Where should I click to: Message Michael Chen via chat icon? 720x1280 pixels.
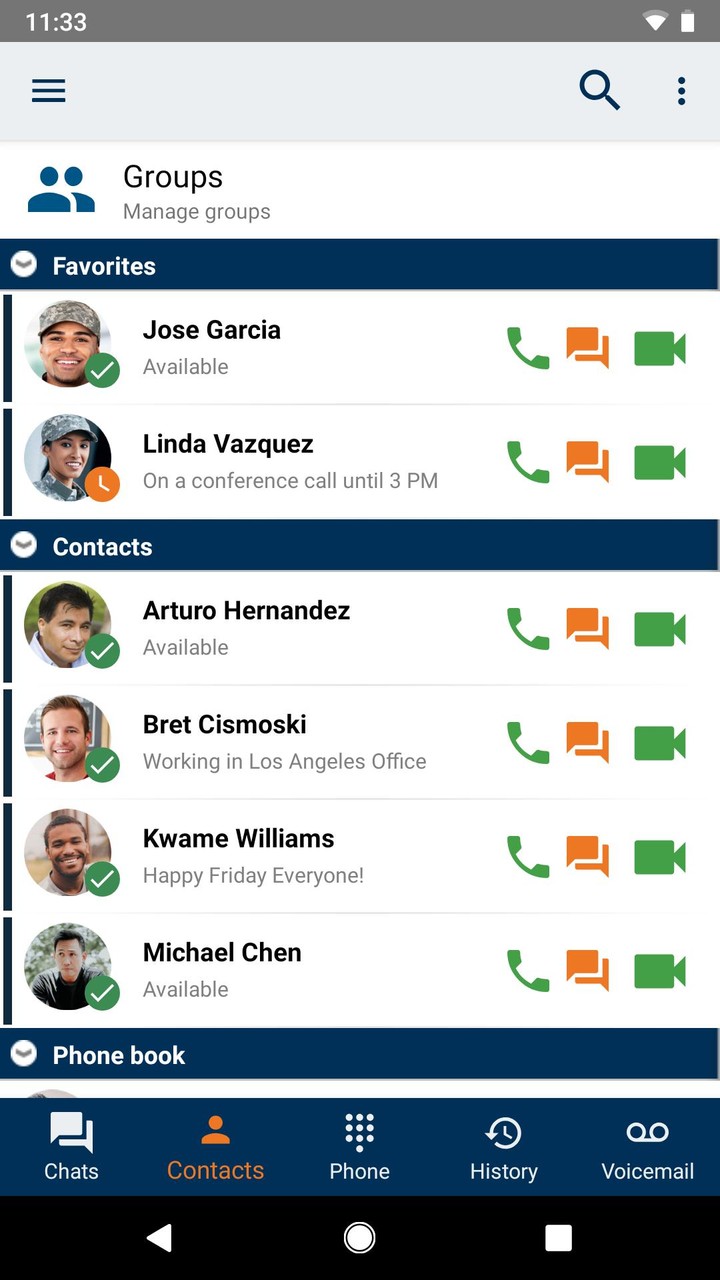click(588, 971)
